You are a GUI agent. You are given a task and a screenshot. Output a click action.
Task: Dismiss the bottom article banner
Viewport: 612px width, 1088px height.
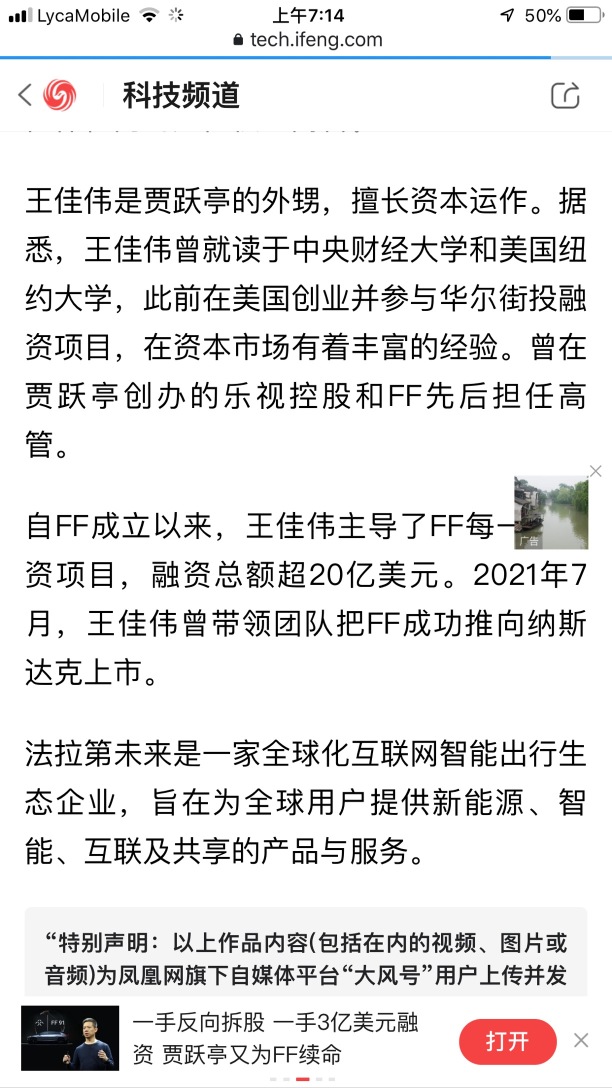(581, 1041)
